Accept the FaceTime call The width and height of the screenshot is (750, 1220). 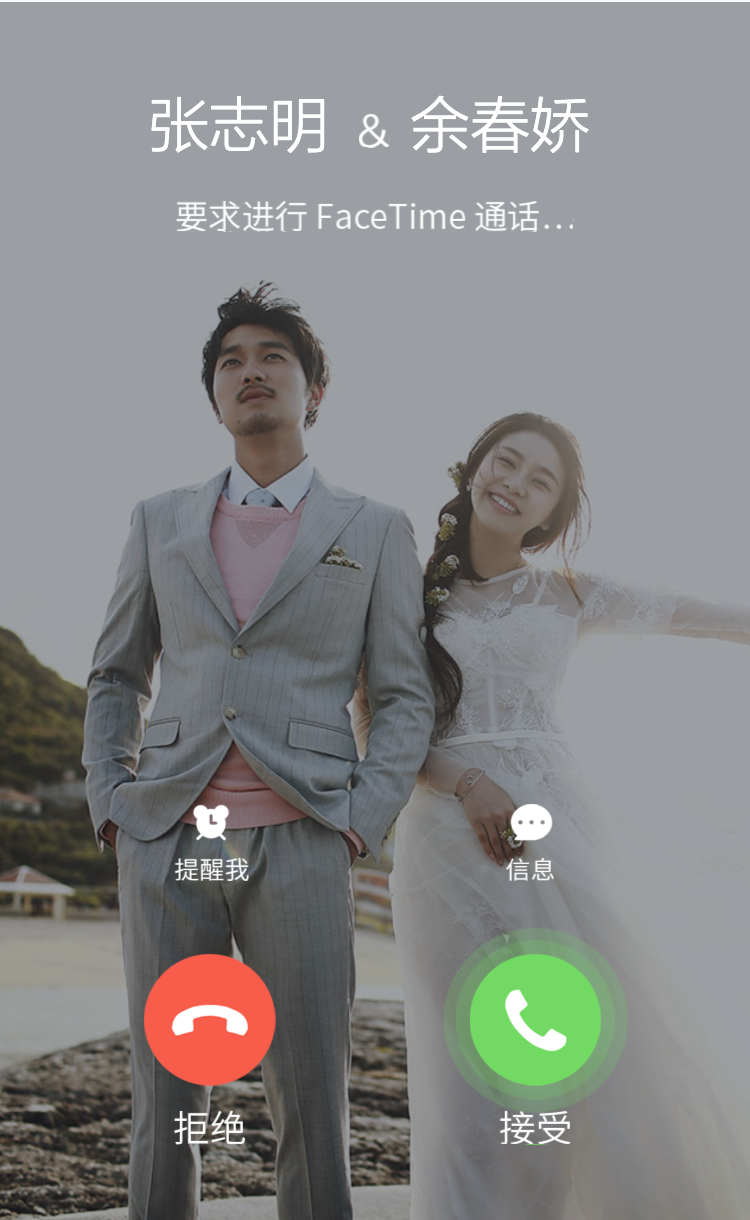pos(535,1019)
